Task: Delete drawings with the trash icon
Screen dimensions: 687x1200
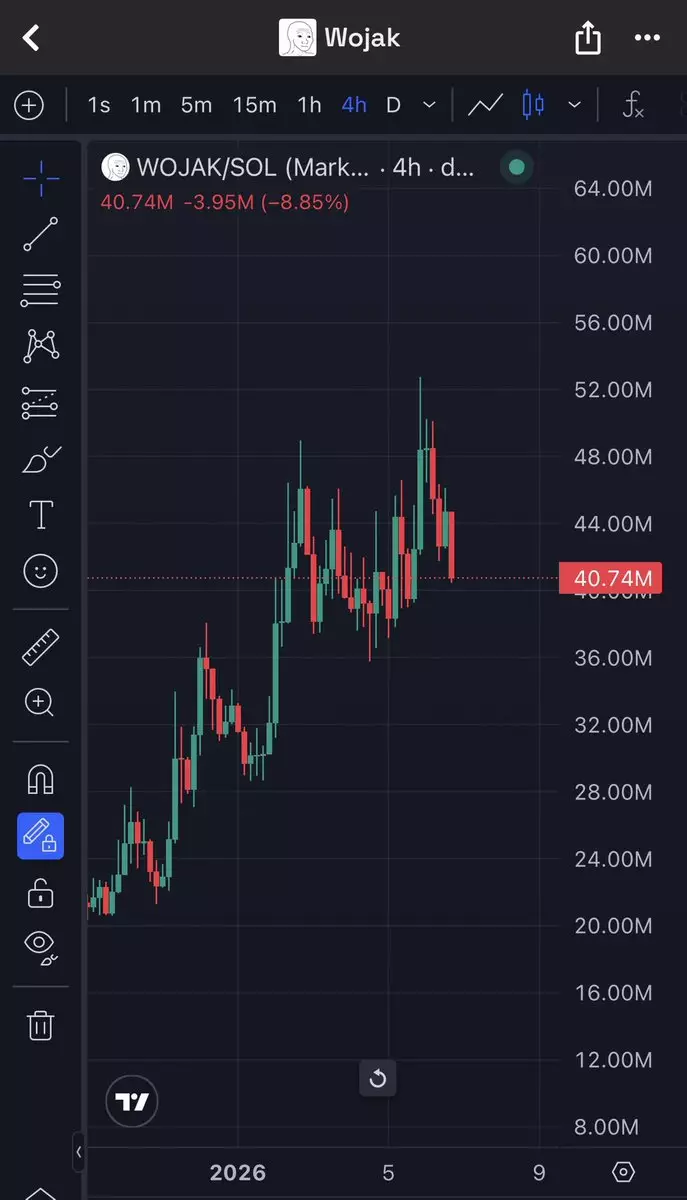Action: [40, 1025]
